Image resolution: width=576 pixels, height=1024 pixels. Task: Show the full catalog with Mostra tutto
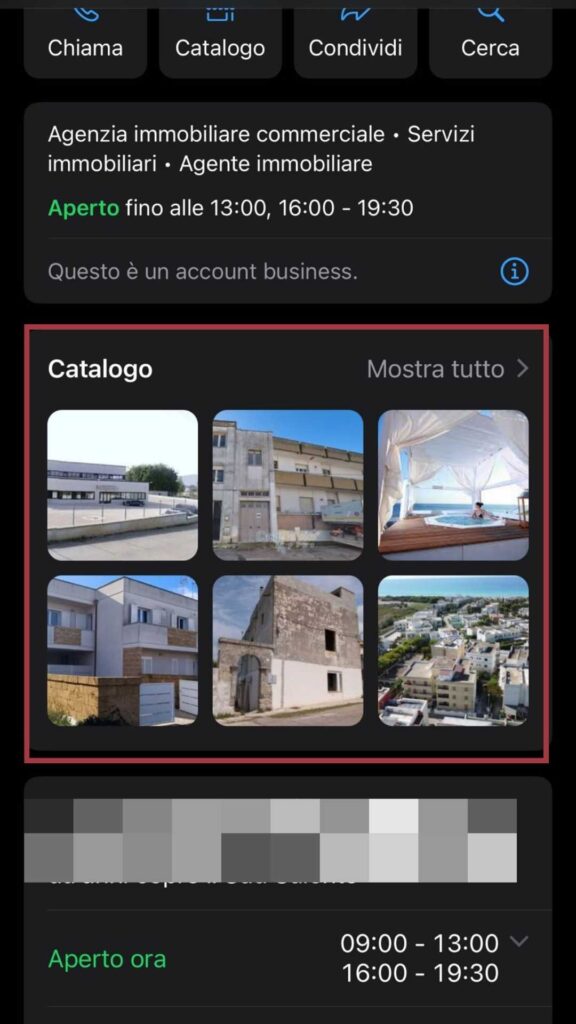[x=447, y=369]
